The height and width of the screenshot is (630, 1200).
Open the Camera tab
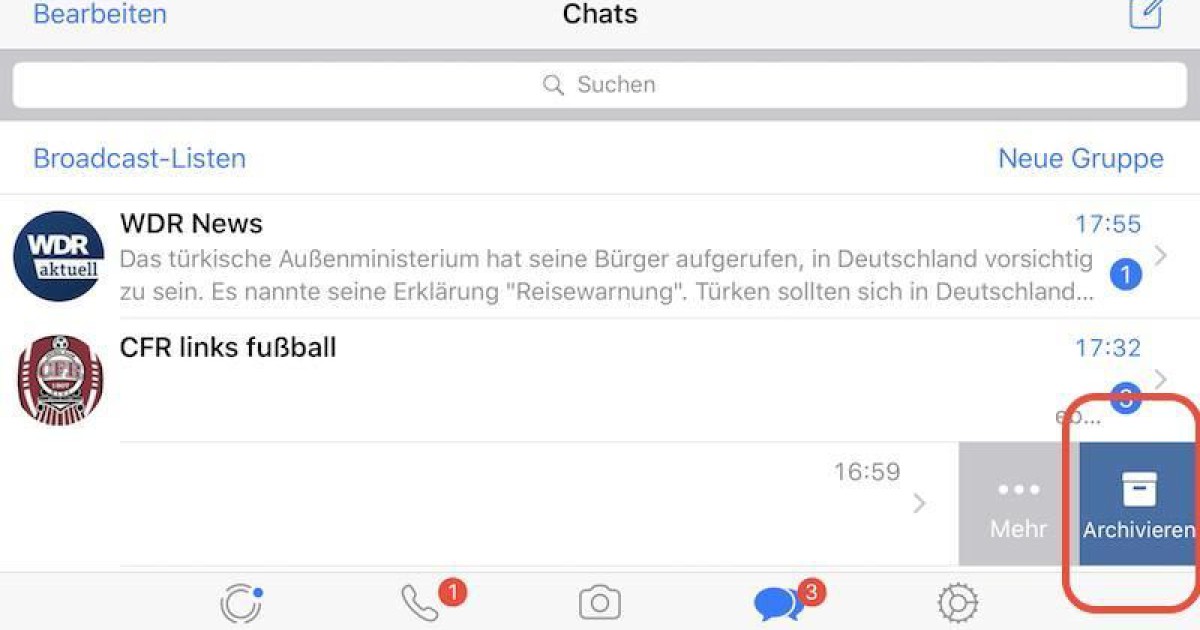[x=599, y=603]
